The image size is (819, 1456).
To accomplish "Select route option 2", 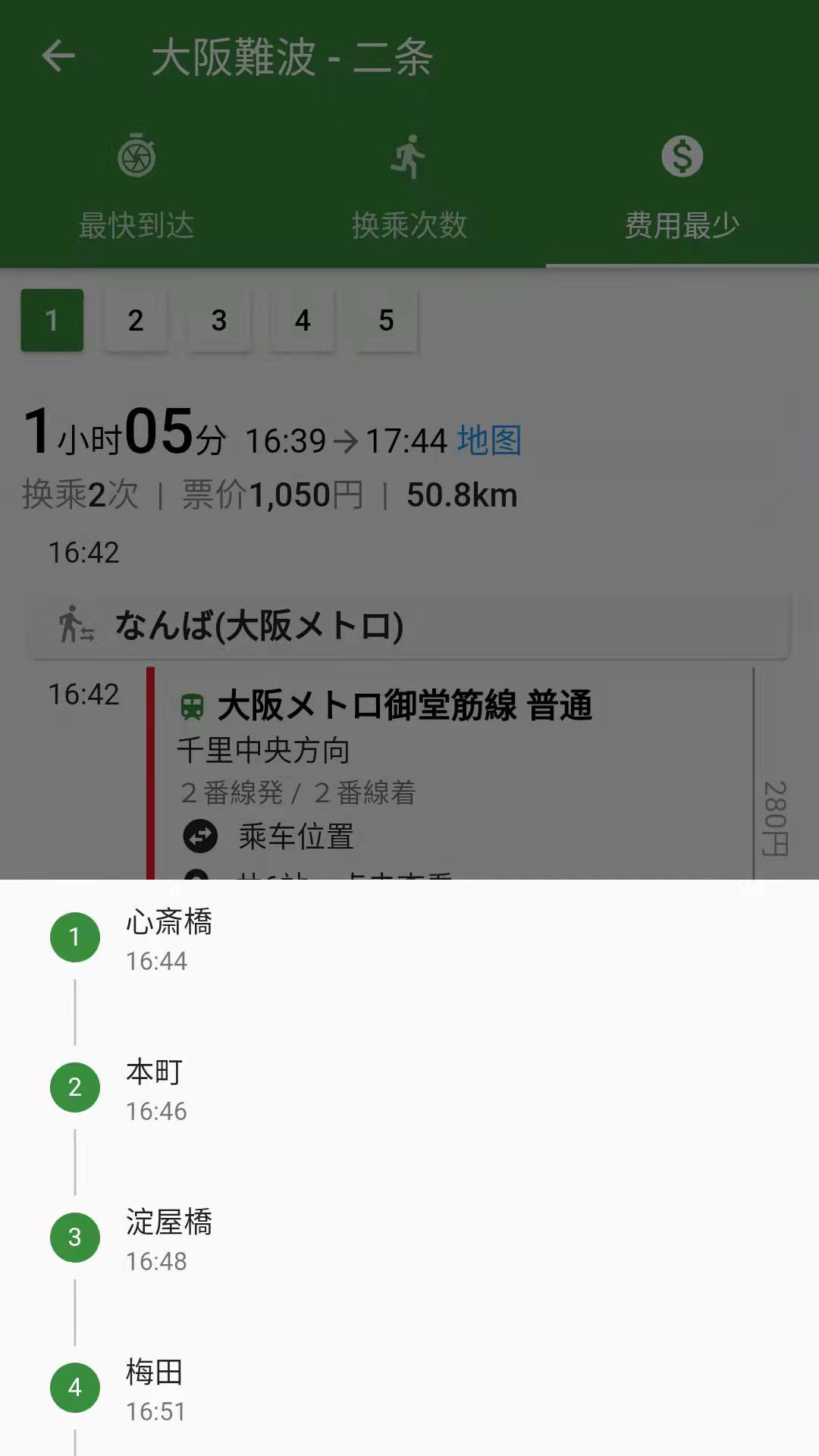I will point(136,320).
